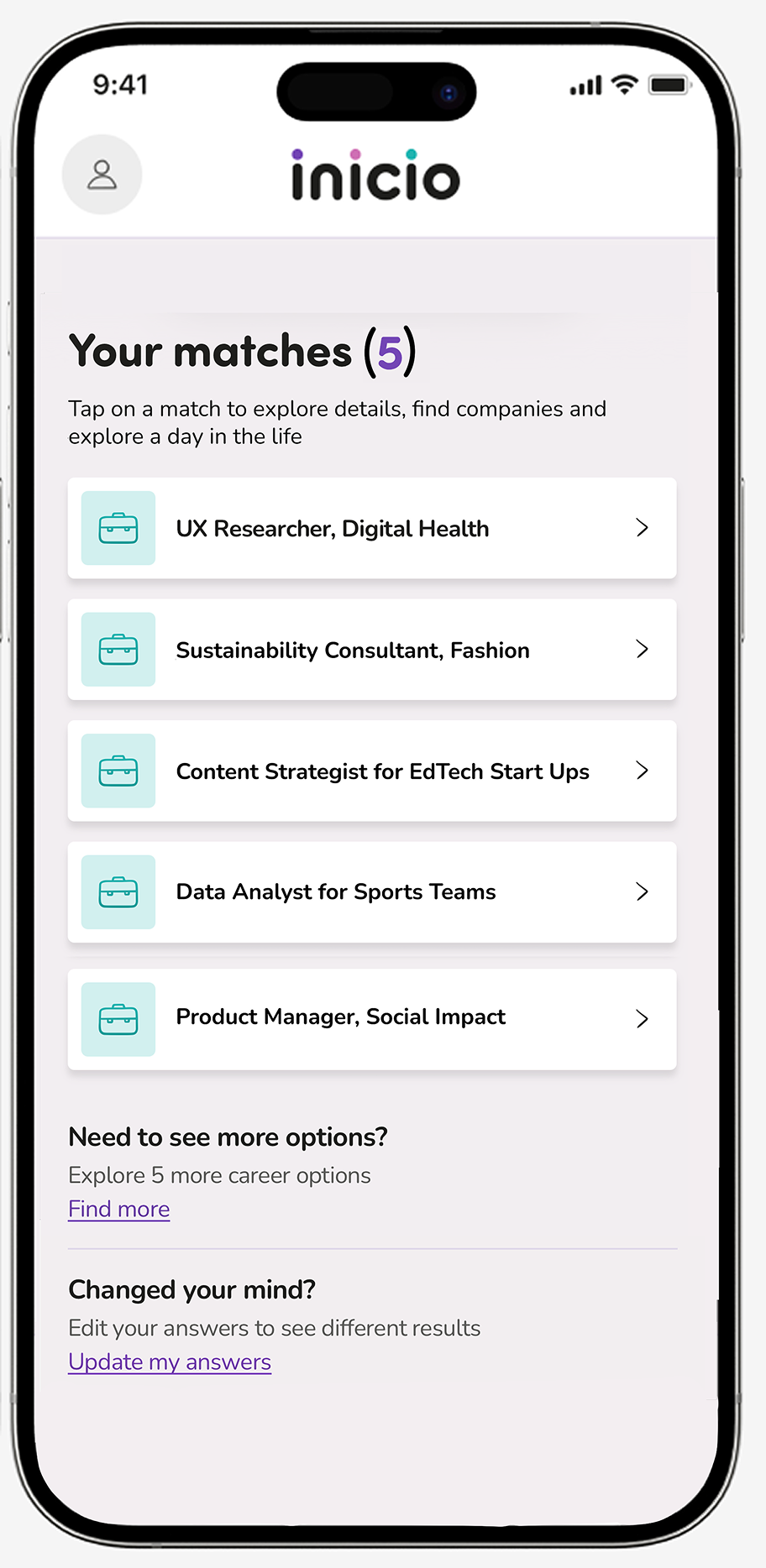Select Sustainability Consultant, Fashion match
This screenshot has height=1568, width=766.
coord(371,650)
